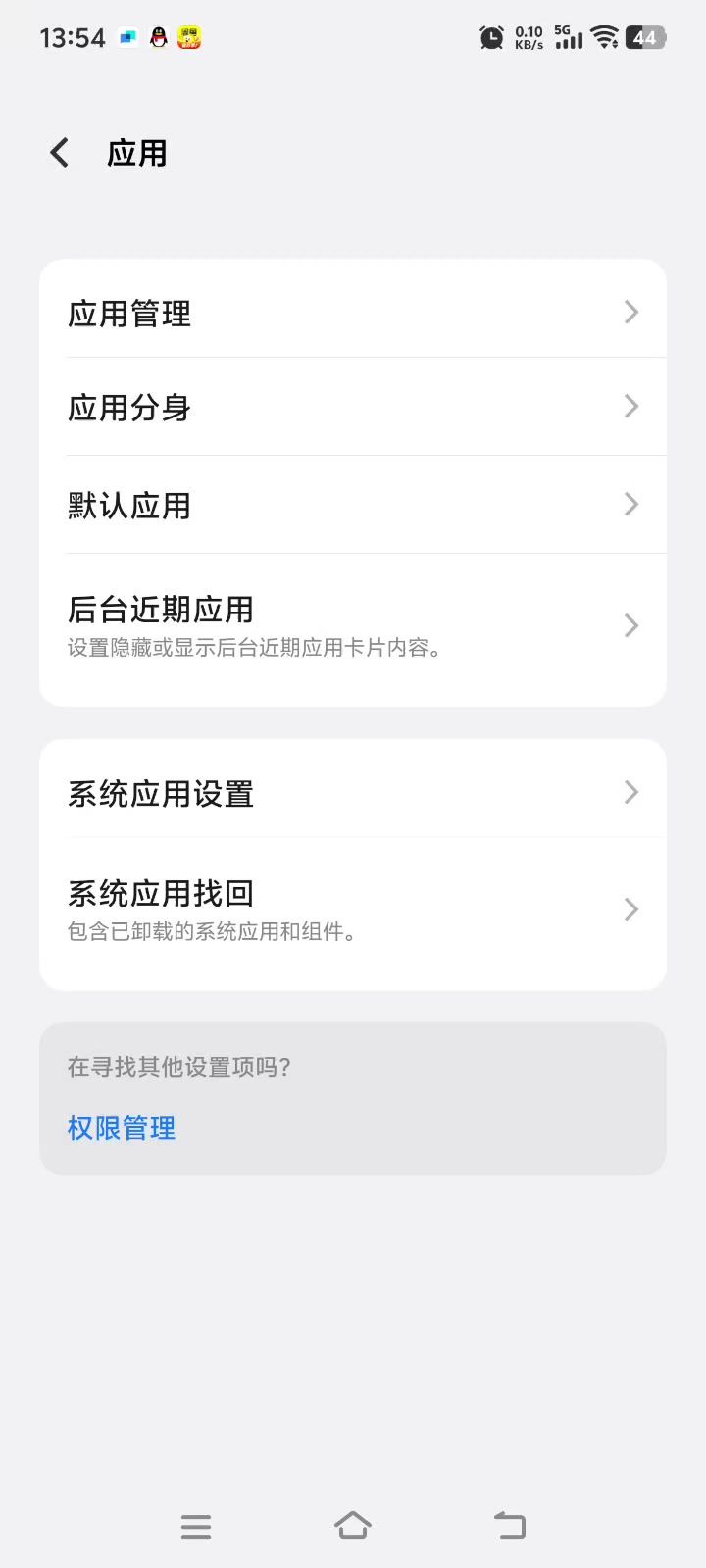Viewport: 706px width, 1568px height.
Task: Select 默认应用 option
Action: click(x=353, y=505)
